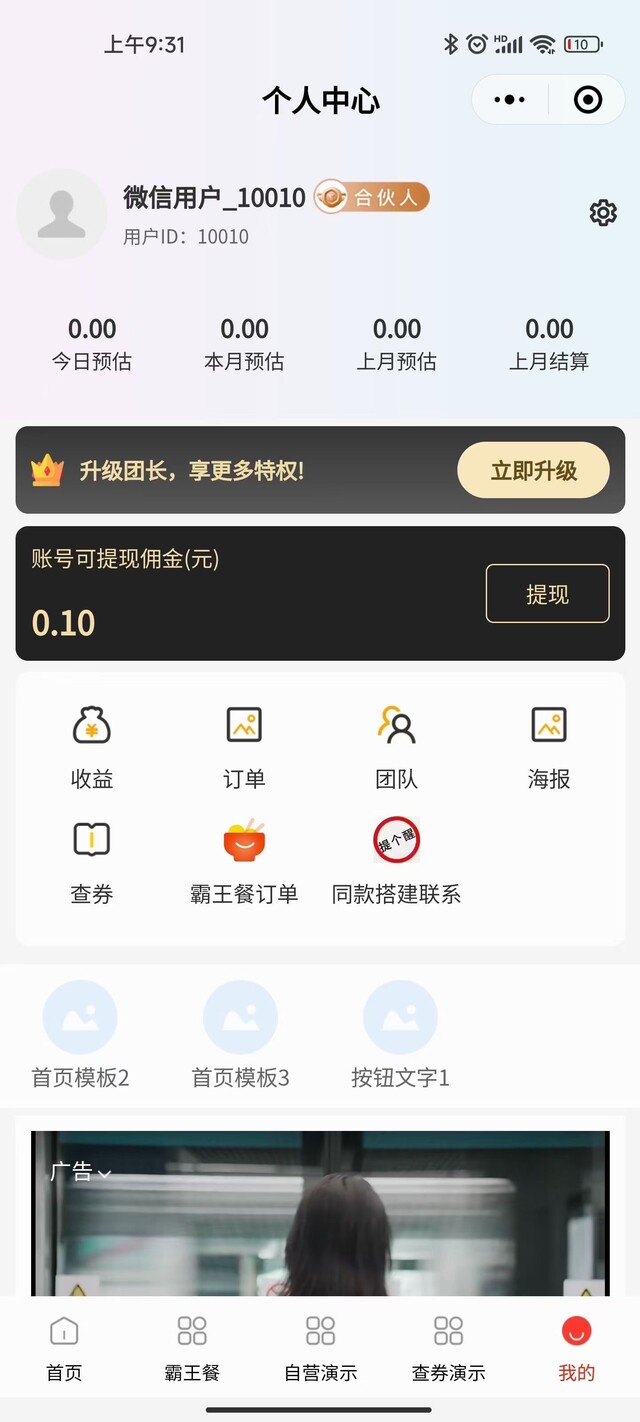The height and width of the screenshot is (1422, 640).
Task: Open 同款搭建联系 contact entry
Action: [397, 860]
